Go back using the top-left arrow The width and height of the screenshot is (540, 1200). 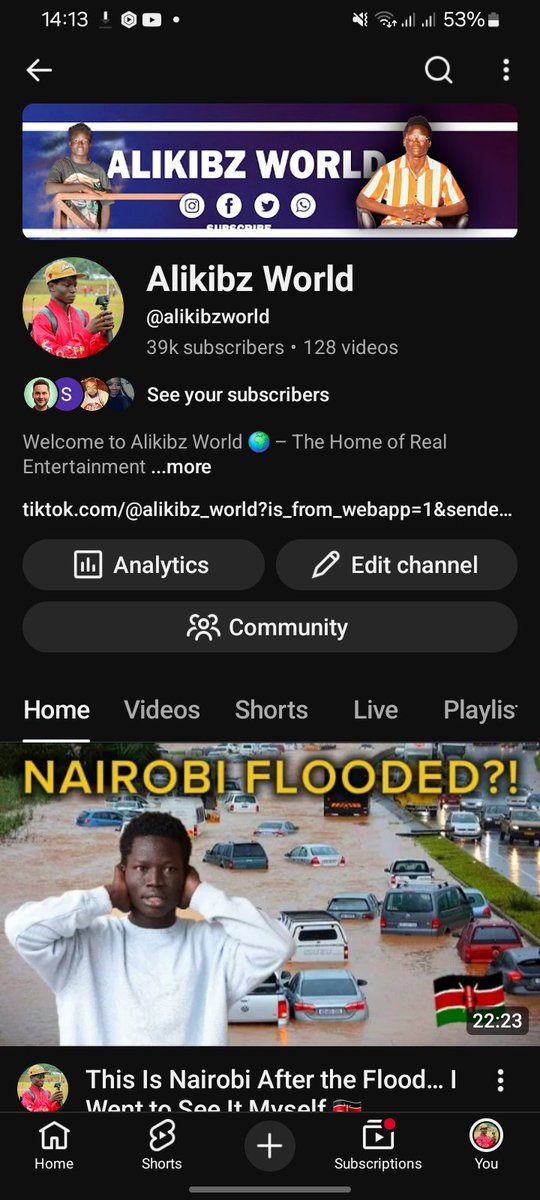[x=39, y=70]
